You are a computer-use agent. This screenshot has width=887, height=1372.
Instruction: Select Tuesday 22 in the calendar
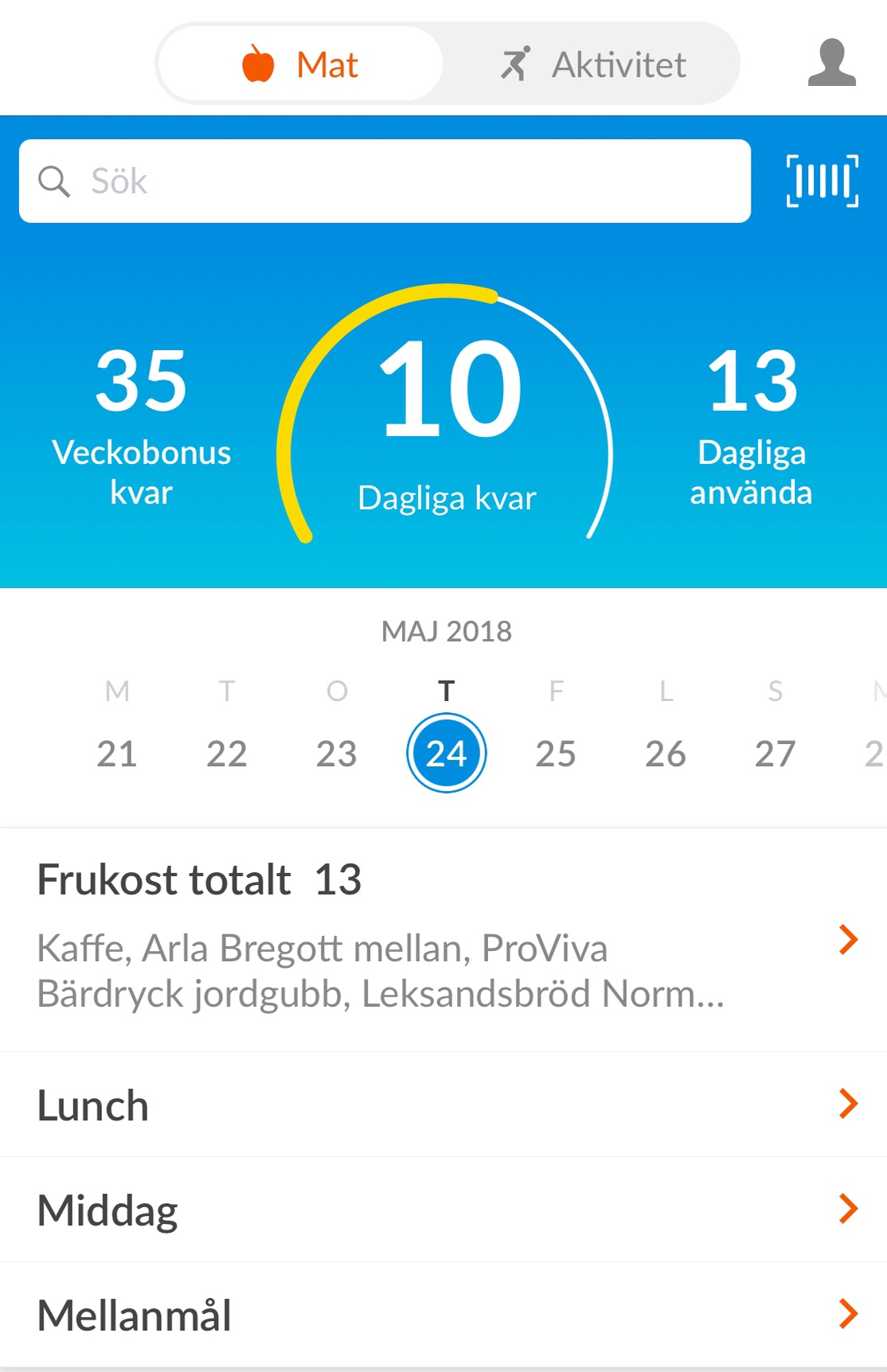[227, 753]
